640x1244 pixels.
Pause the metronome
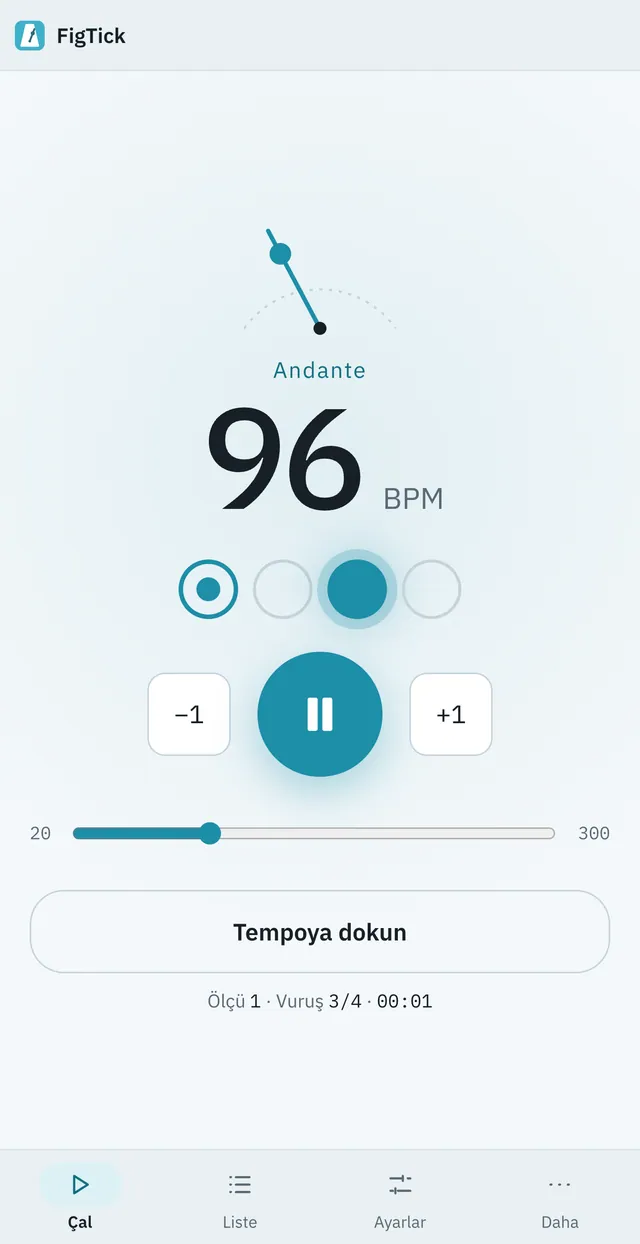coord(320,714)
